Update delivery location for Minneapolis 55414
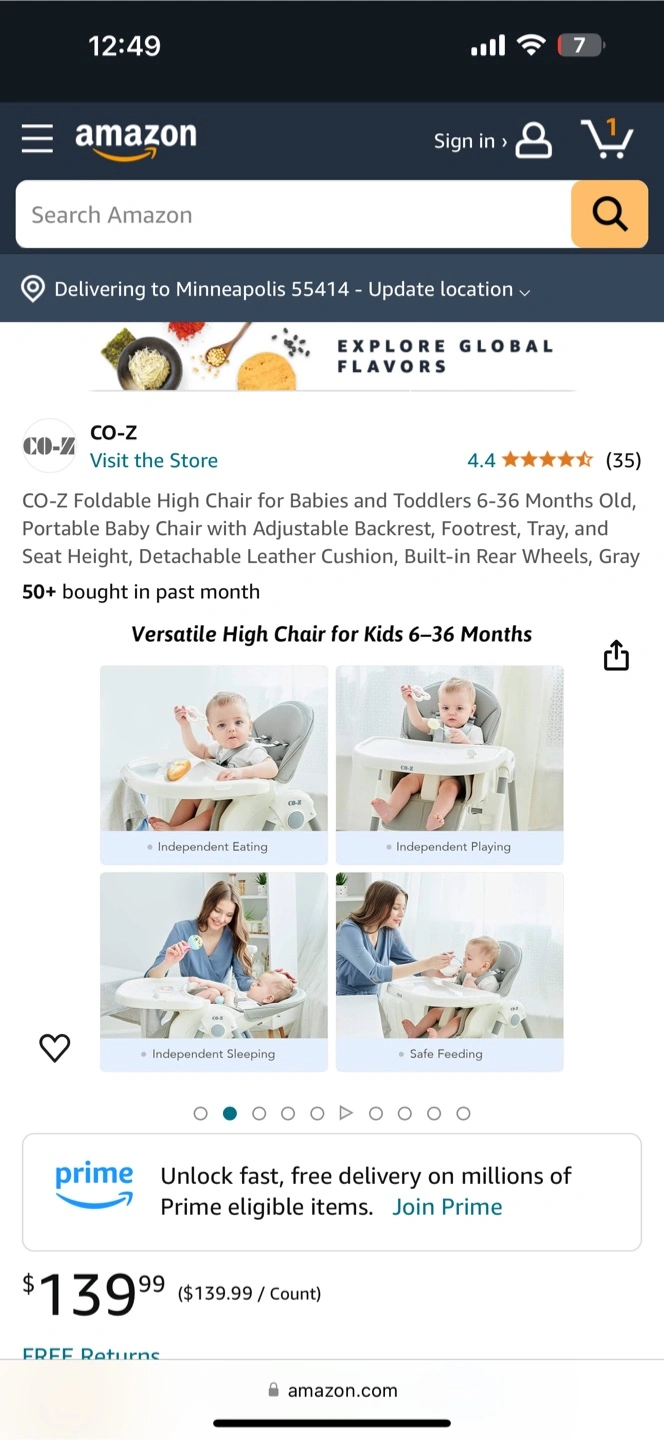 [277, 289]
